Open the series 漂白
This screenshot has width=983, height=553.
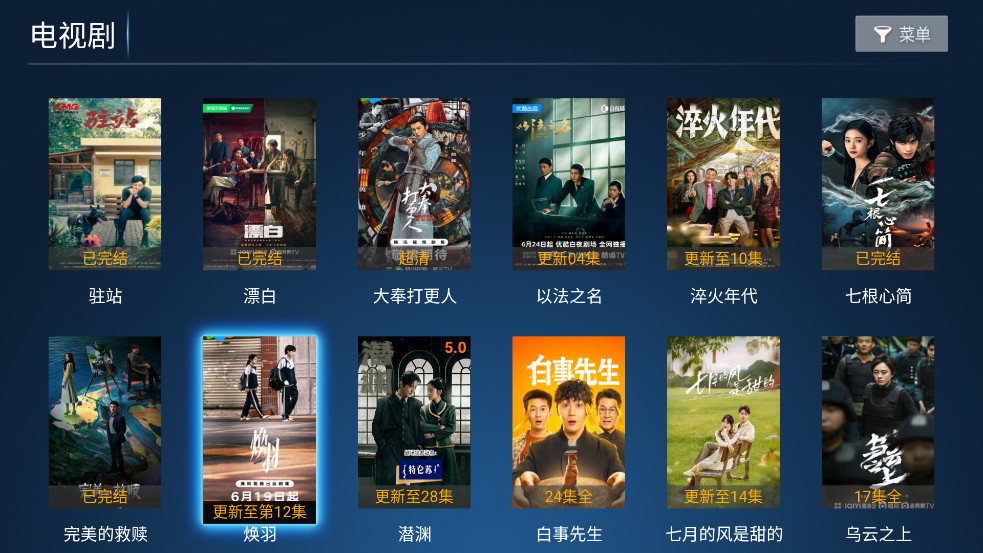[x=260, y=185]
